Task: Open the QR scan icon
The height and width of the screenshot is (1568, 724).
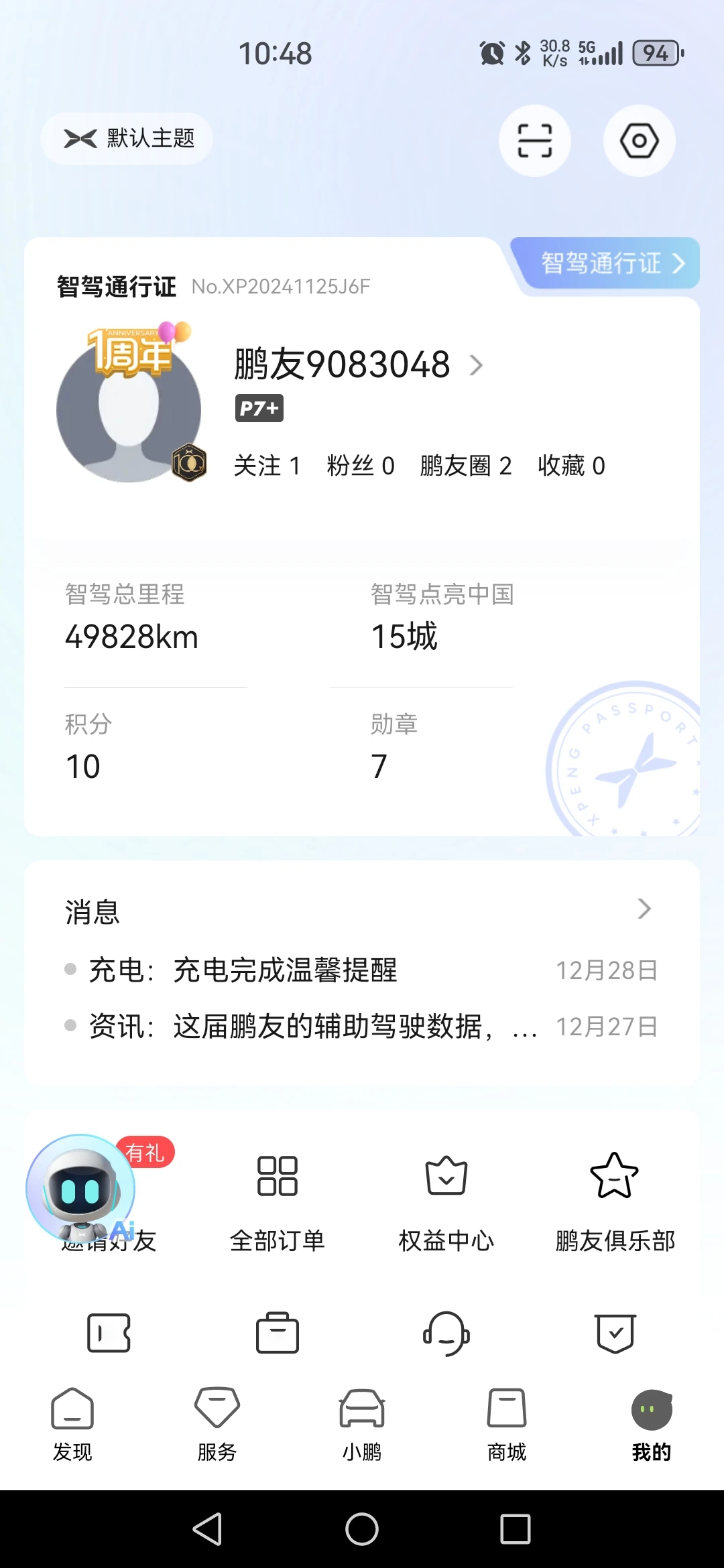Action: coord(534,141)
